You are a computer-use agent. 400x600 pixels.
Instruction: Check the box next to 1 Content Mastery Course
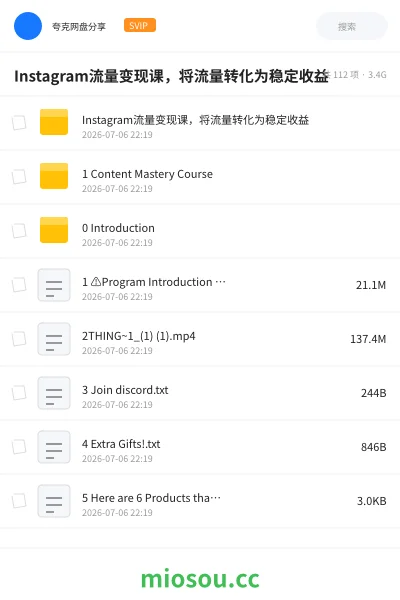pyautogui.click(x=19, y=177)
